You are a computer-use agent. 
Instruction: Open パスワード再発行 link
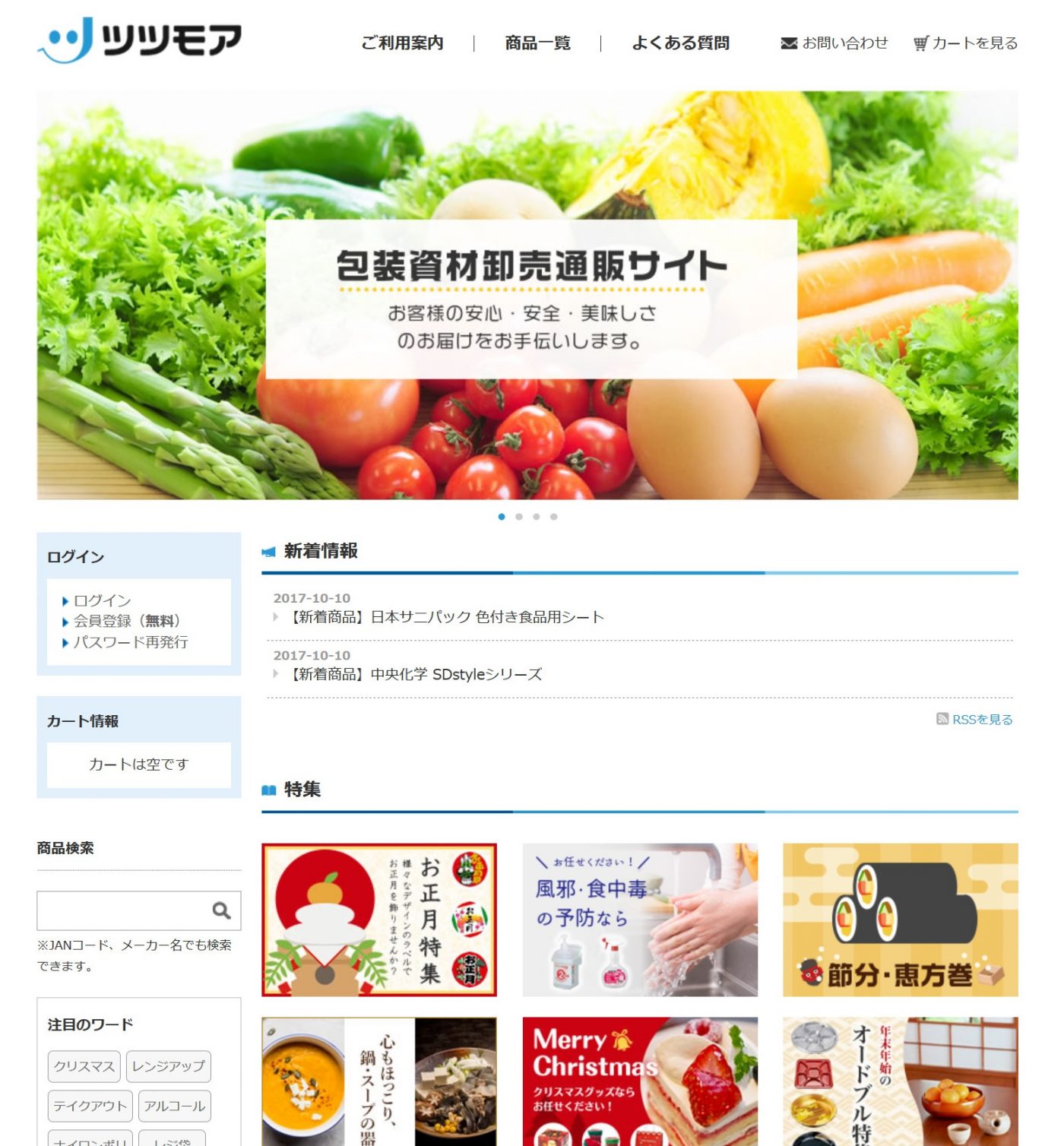(130, 642)
